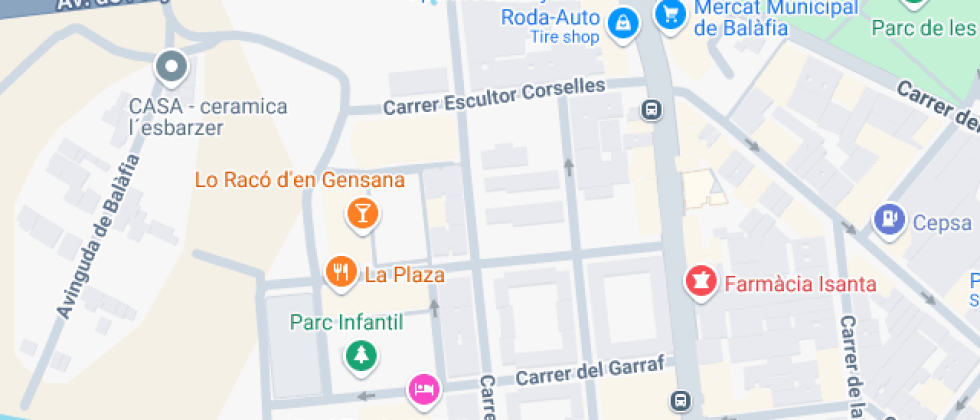Open Parc Infantil park marker

click(x=361, y=356)
